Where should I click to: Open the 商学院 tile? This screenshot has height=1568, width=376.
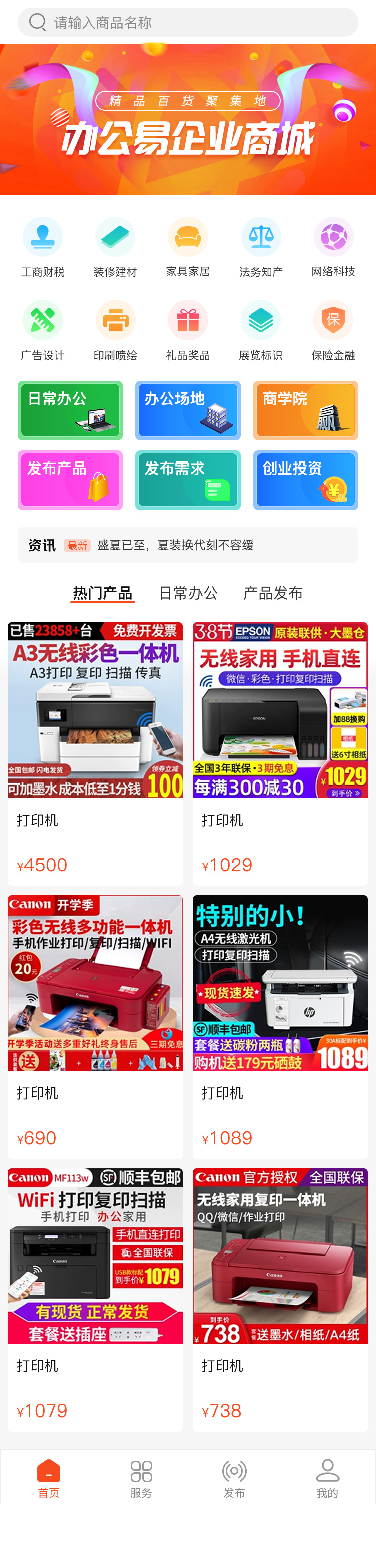pos(305,410)
